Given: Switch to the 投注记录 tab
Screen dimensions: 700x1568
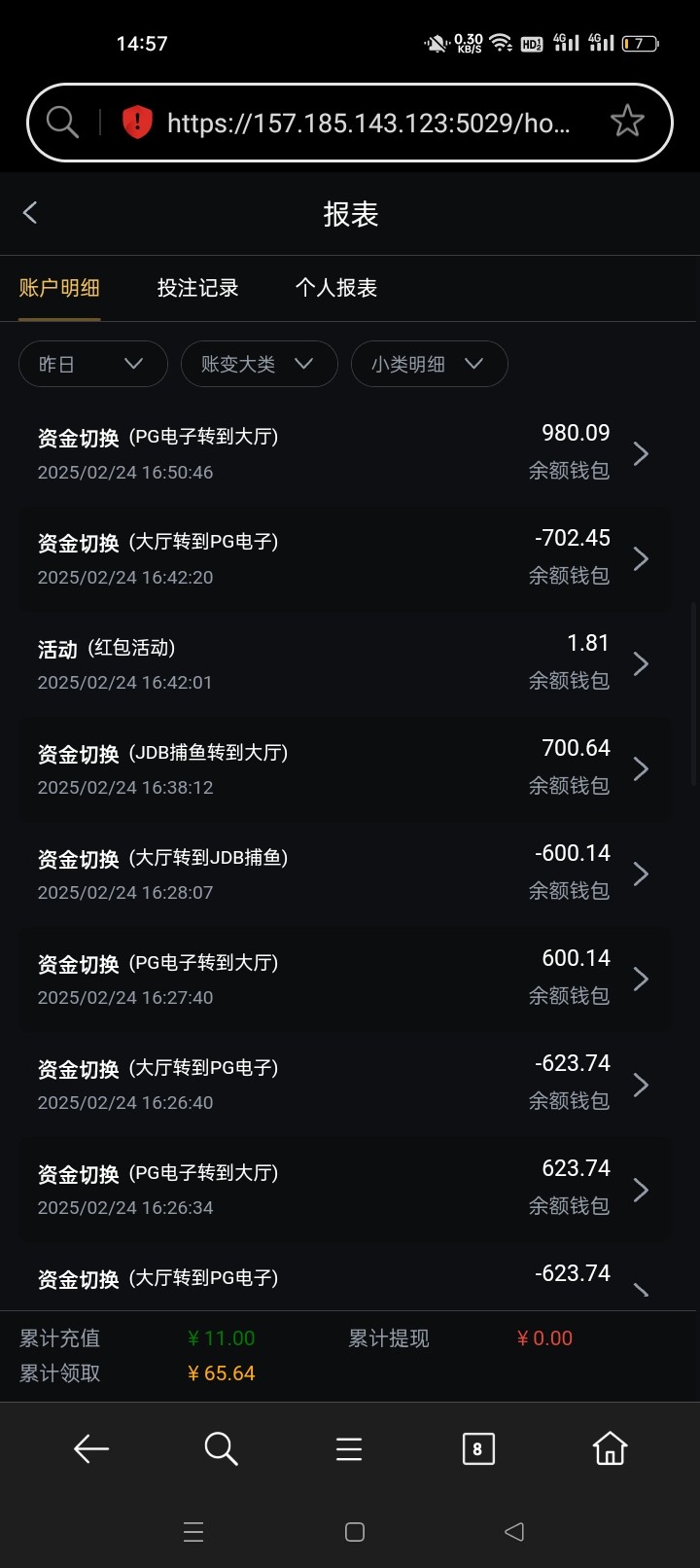Looking at the screenshot, I should (x=197, y=288).
